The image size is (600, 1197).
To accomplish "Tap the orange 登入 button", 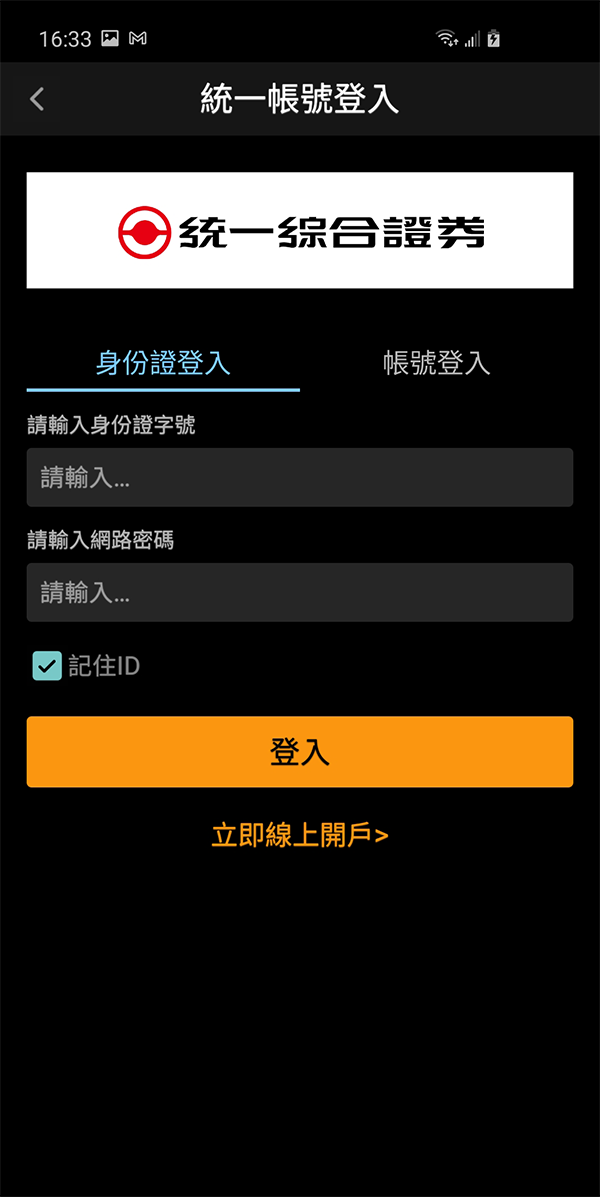I will (x=300, y=752).
